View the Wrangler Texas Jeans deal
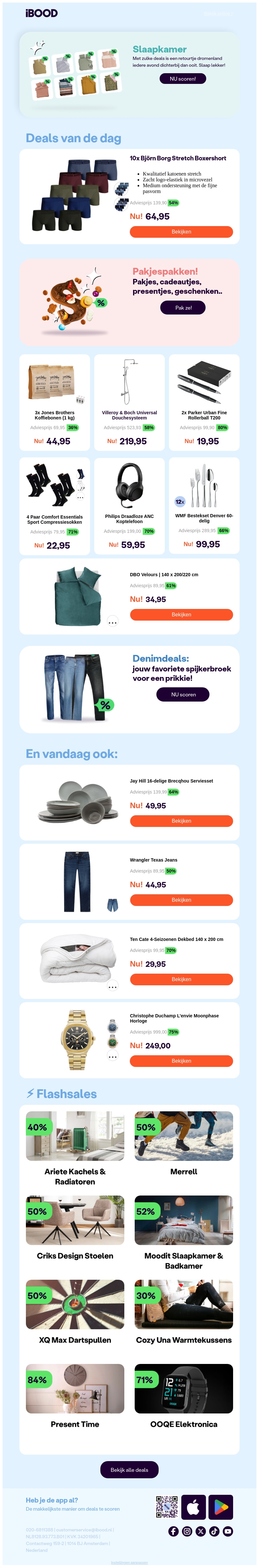259x1568 pixels. pos(181,900)
